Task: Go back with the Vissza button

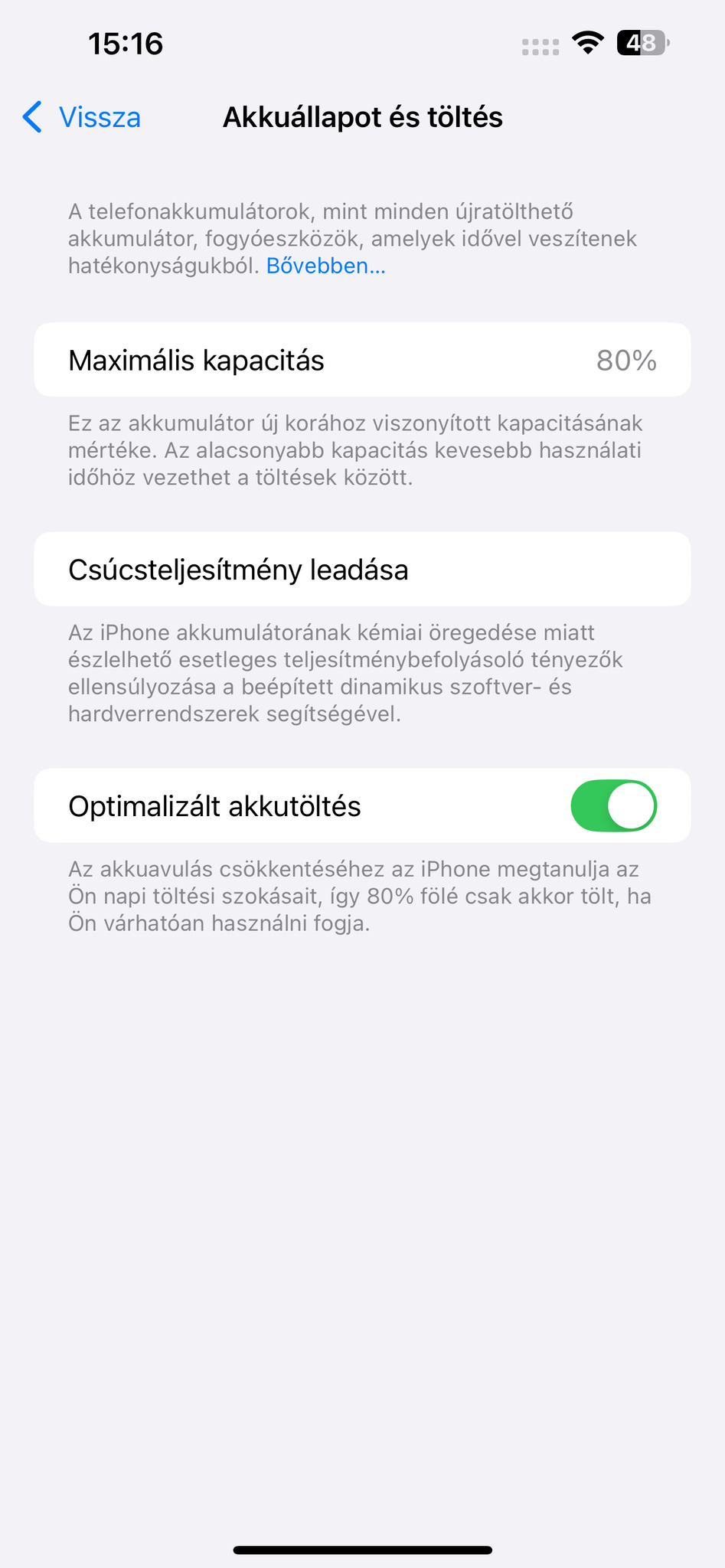Action: point(83,117)
